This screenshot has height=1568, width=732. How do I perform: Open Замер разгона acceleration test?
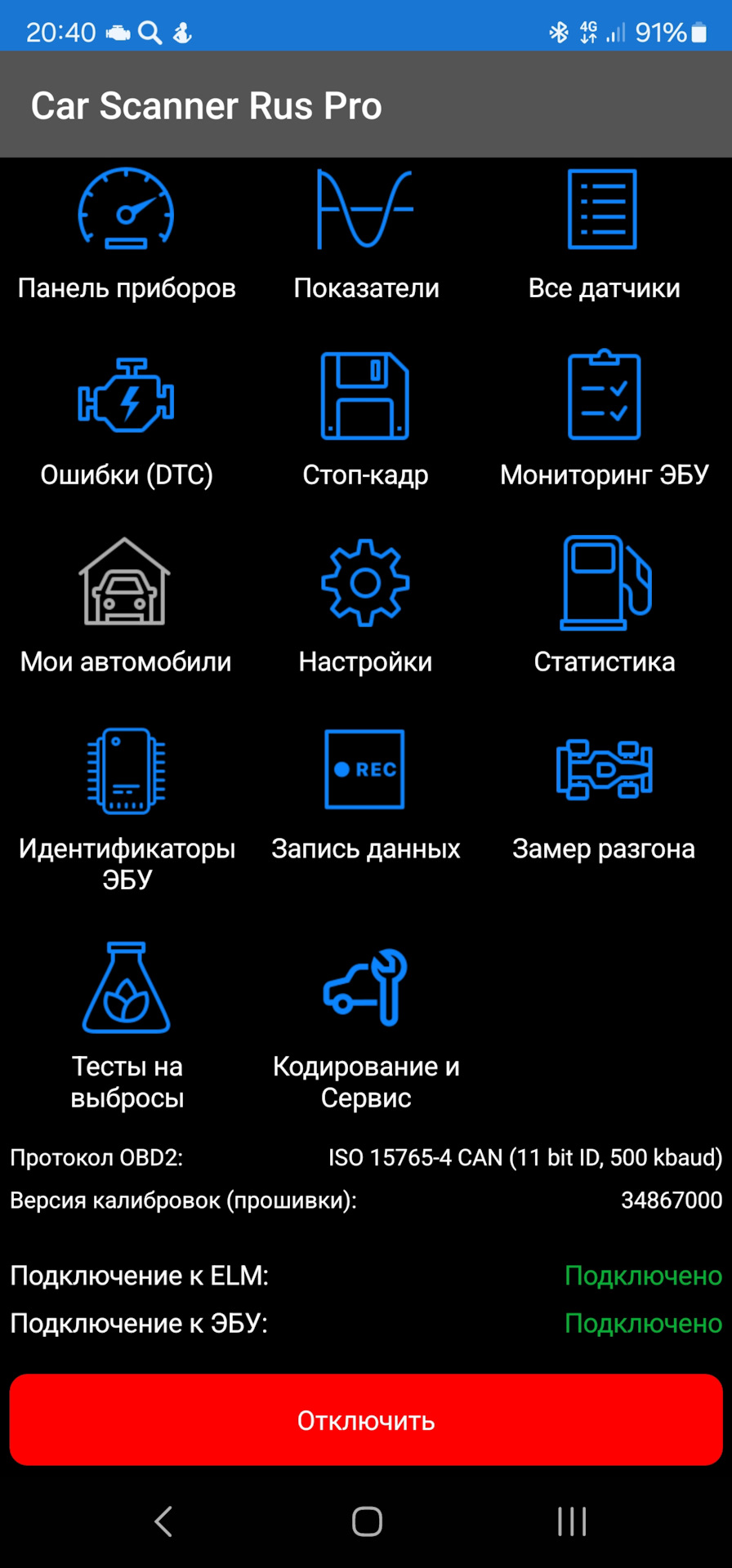[604, 795]
